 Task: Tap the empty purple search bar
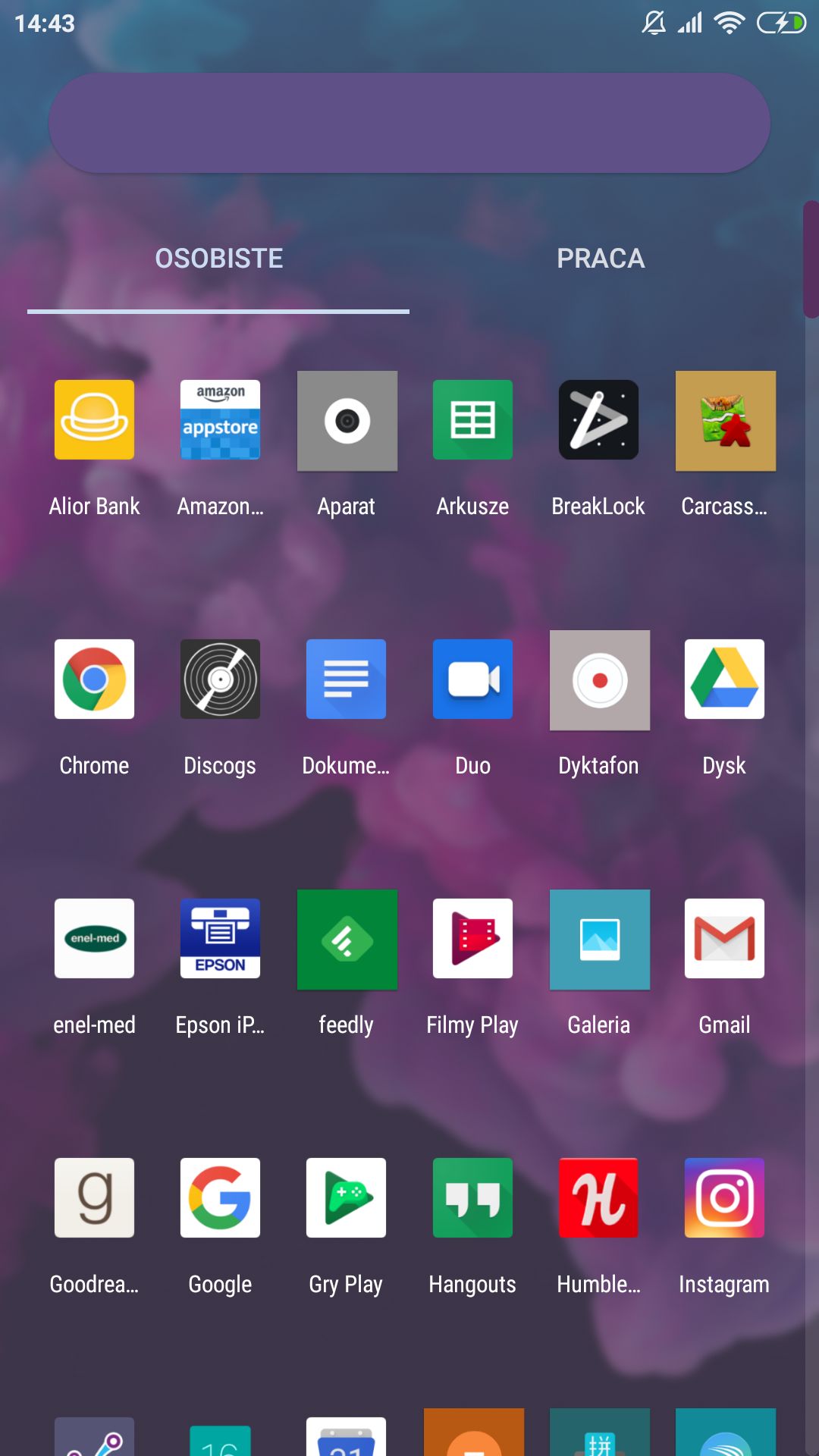(x=409, y=123)
